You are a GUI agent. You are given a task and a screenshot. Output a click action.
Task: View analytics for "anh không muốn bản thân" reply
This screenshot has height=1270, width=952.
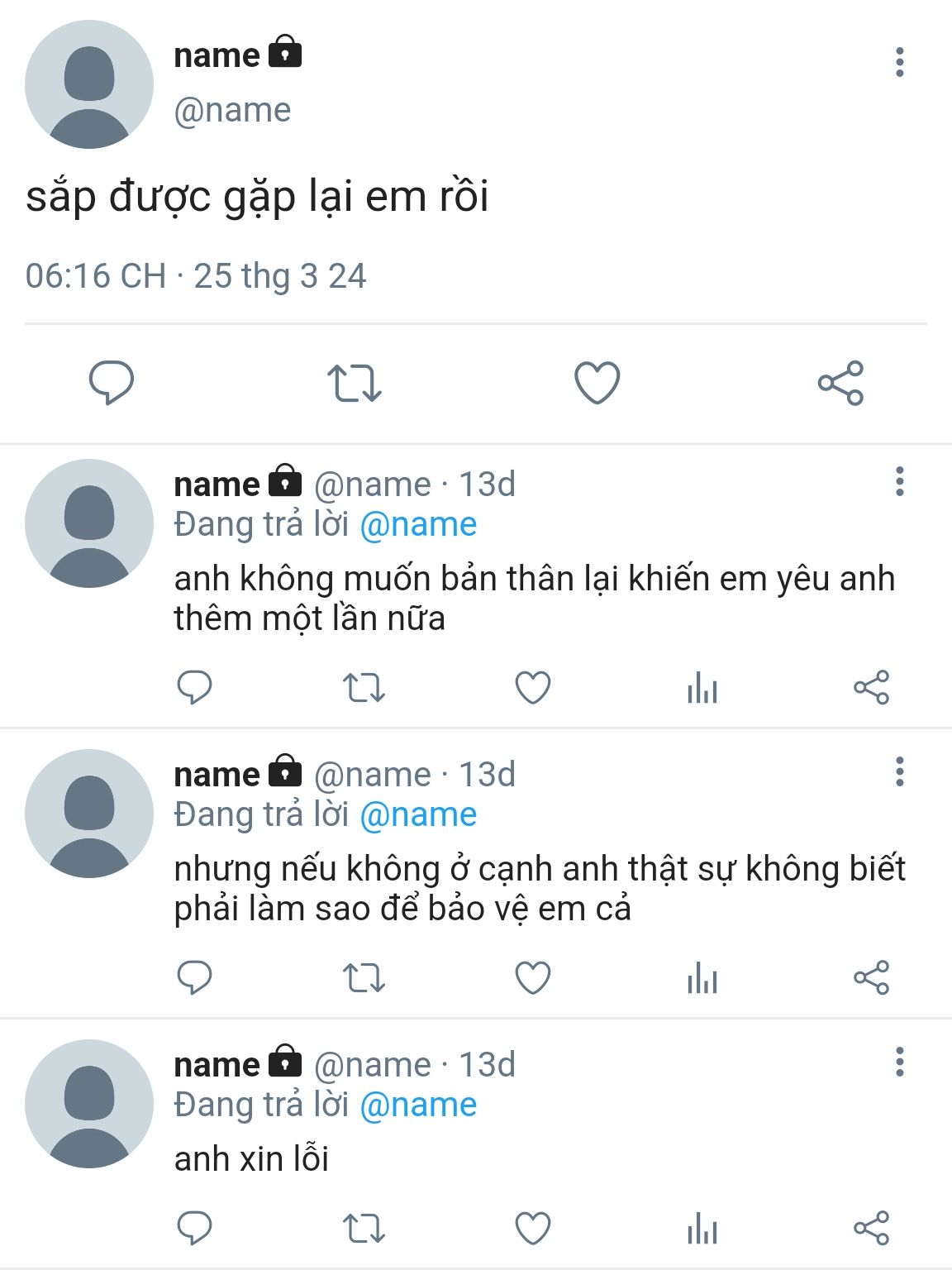[702, 687]
